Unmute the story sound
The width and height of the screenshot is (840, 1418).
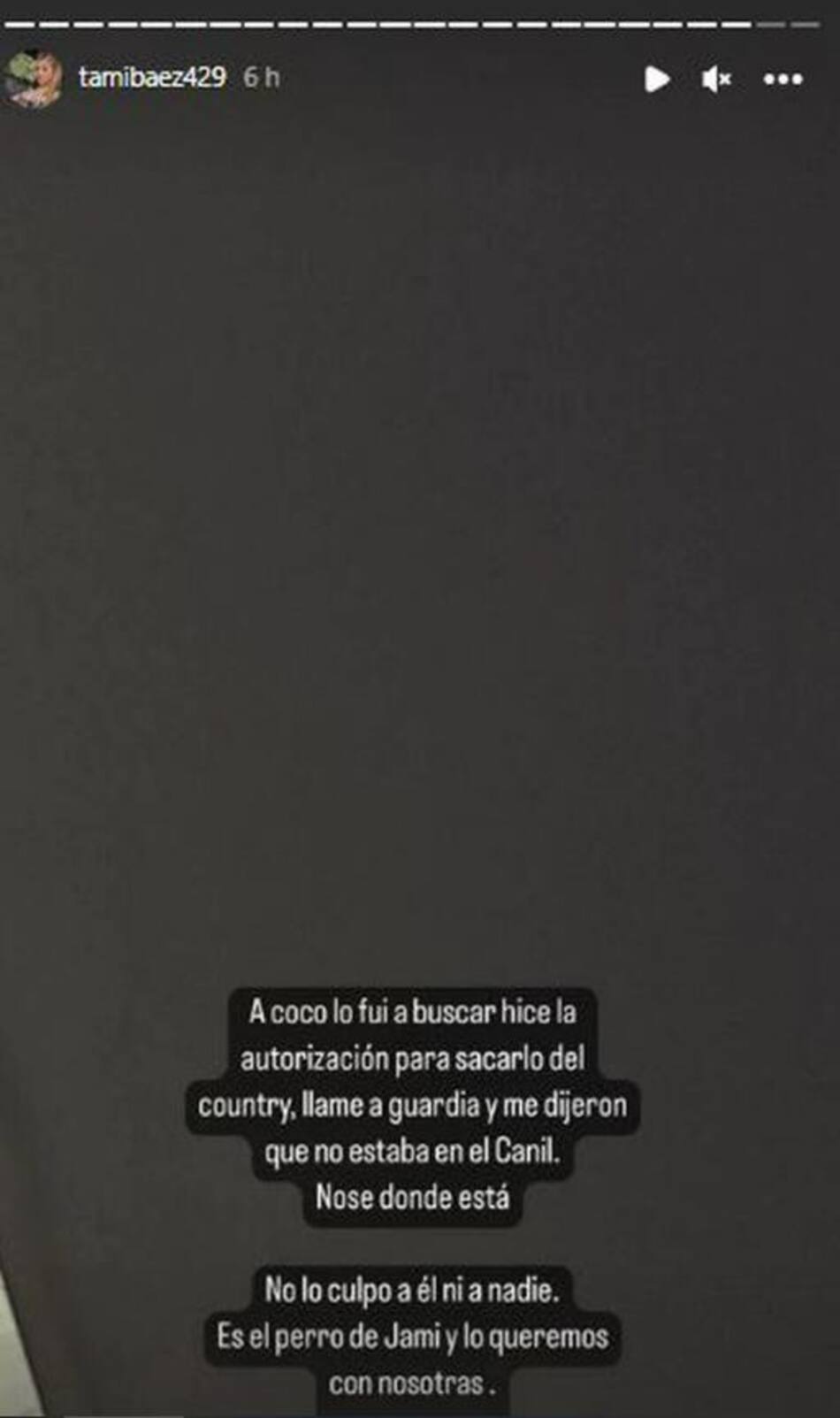click(x=716, y=80)
